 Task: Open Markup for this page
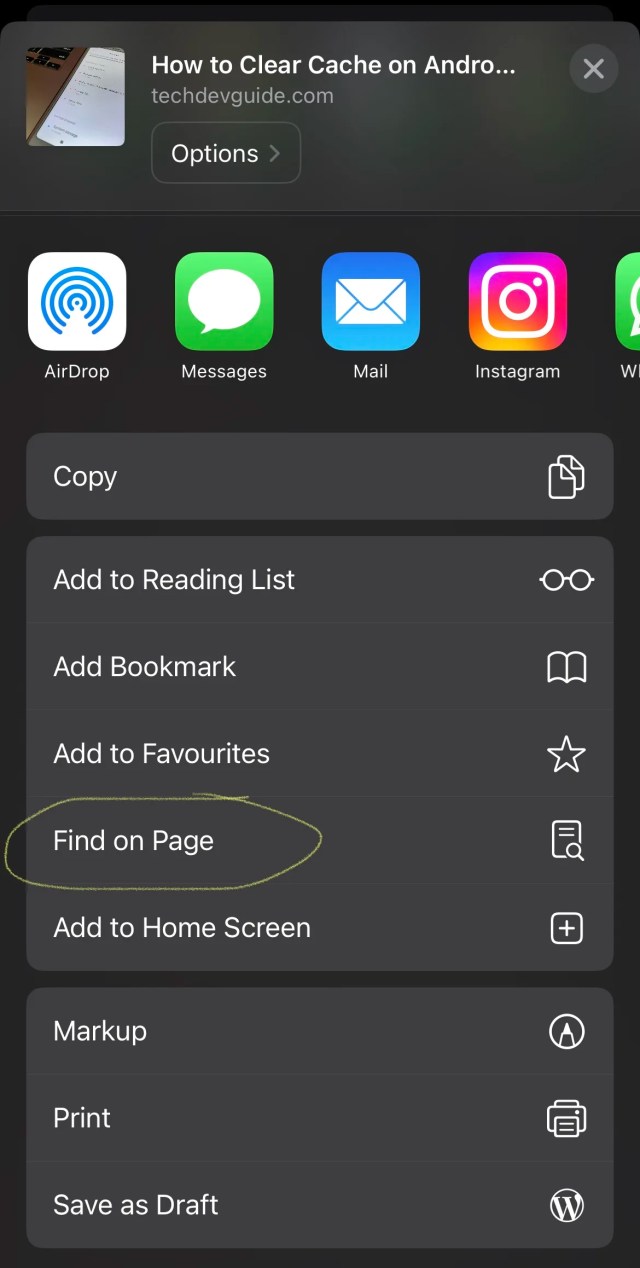320,1031
